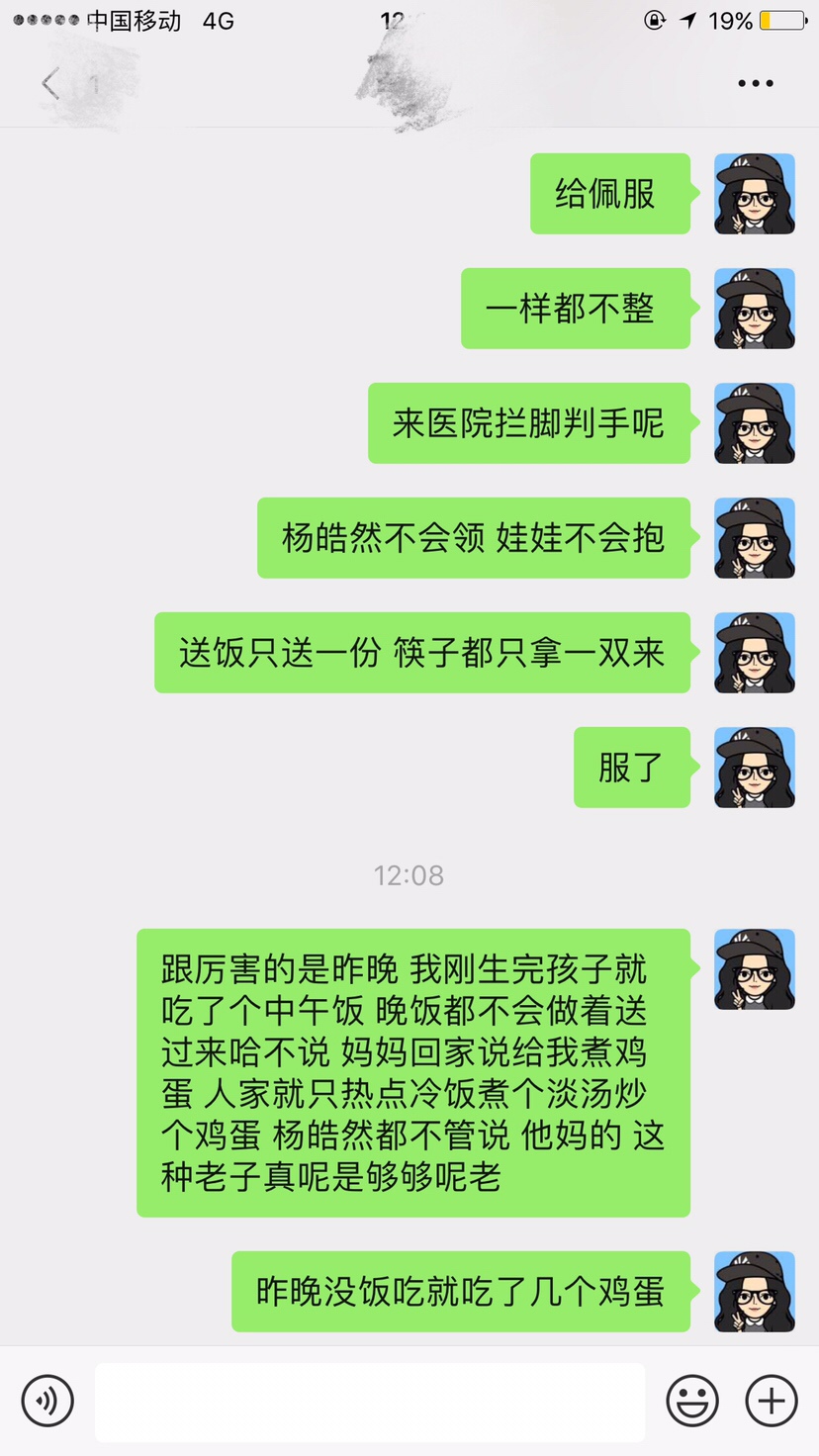The height and width of the screenshot is (1456, 819).
Task: Open sender avatar beside "给佩服" message
Action: tap(755, 194)
